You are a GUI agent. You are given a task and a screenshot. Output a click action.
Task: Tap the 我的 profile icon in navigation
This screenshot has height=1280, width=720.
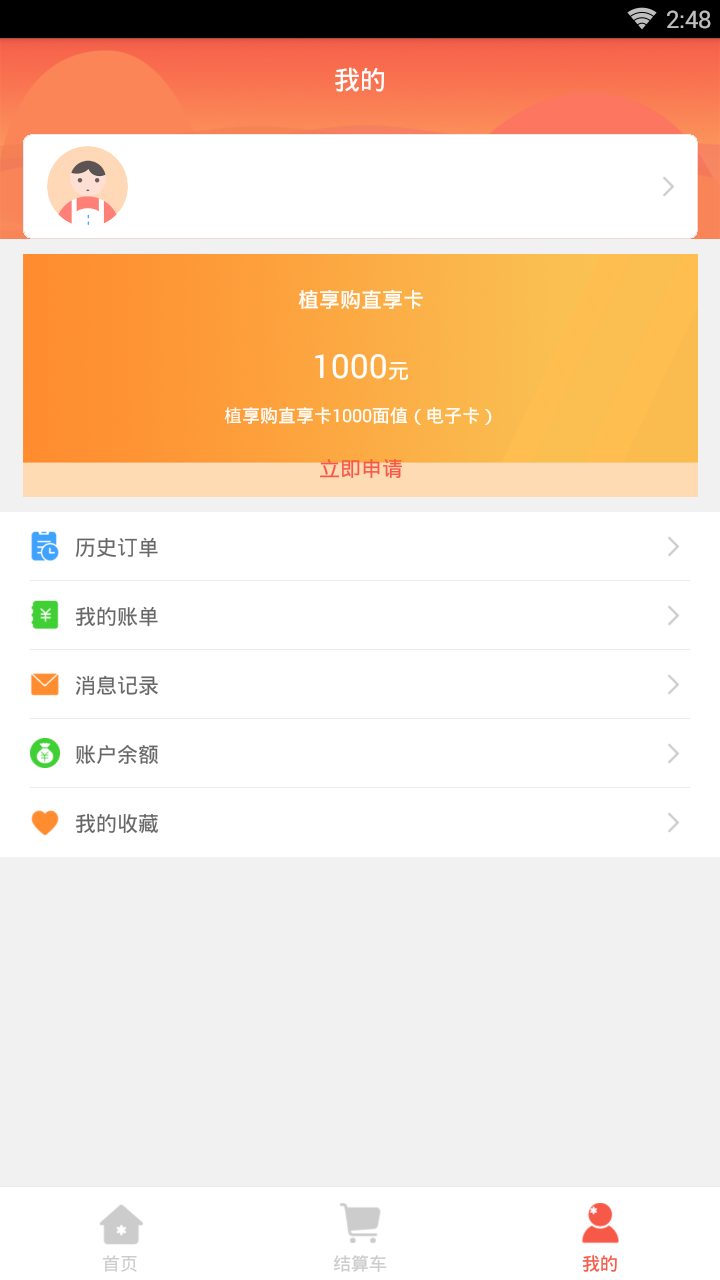pos(598,1222)
